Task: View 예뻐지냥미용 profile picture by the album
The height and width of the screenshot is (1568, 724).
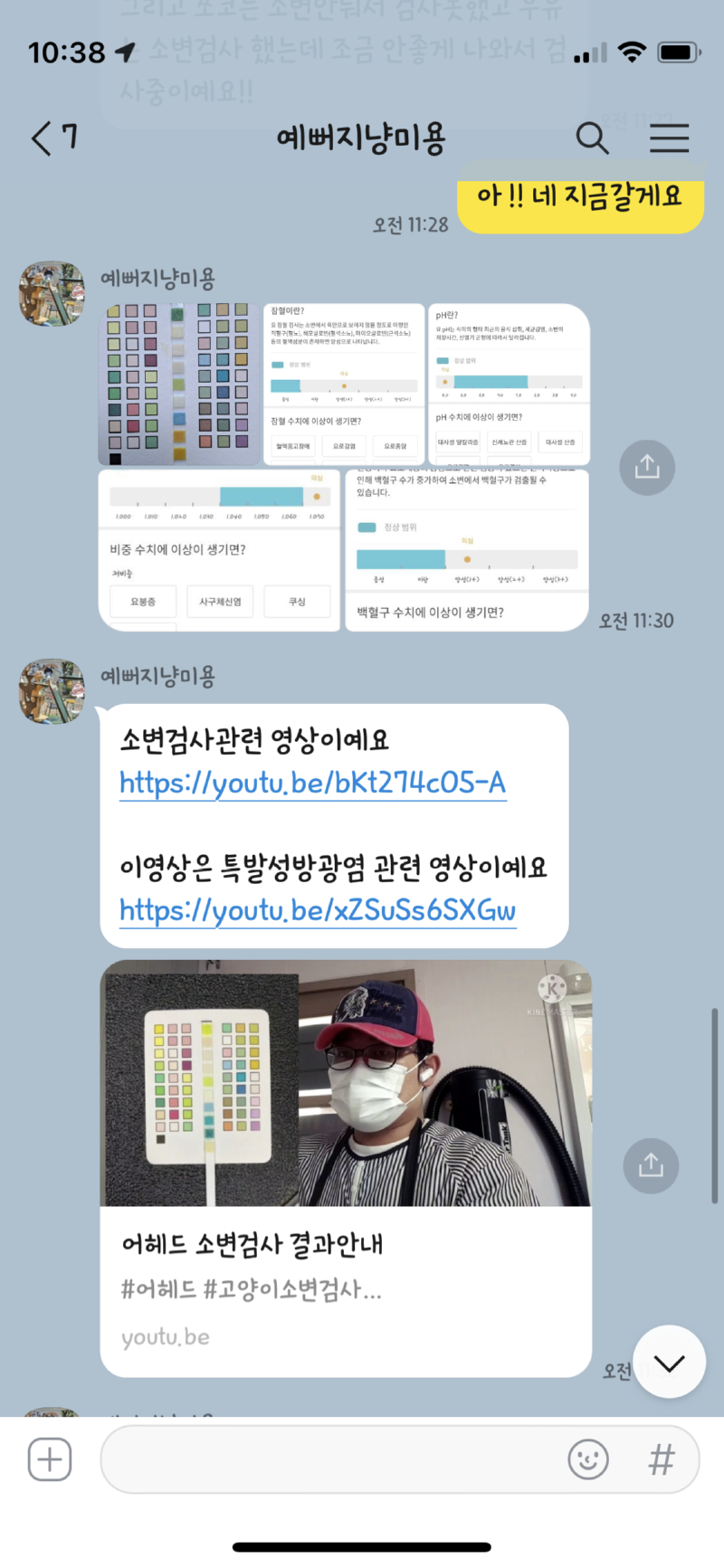Action: point(52,294)
